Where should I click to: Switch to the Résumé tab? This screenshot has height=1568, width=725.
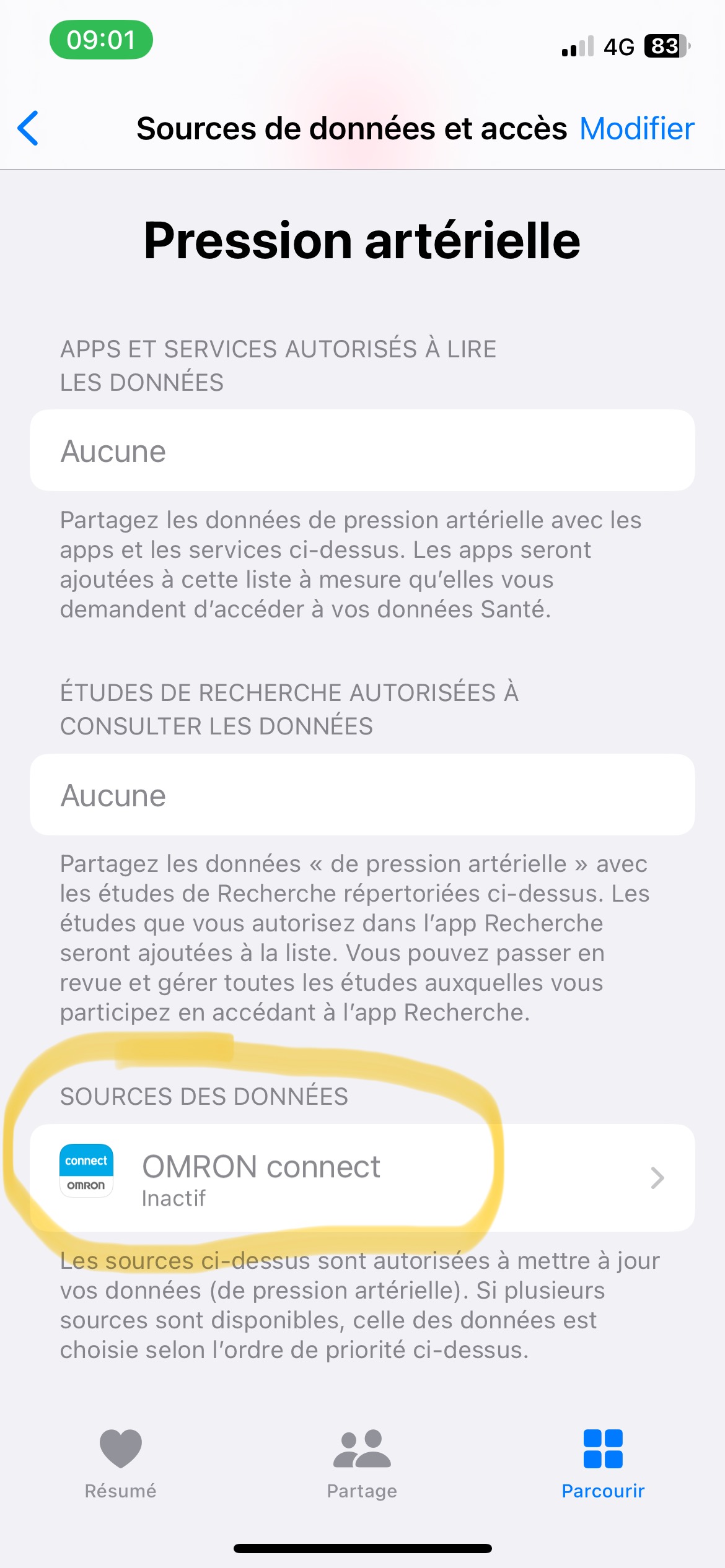click(x=120, y=1464)
